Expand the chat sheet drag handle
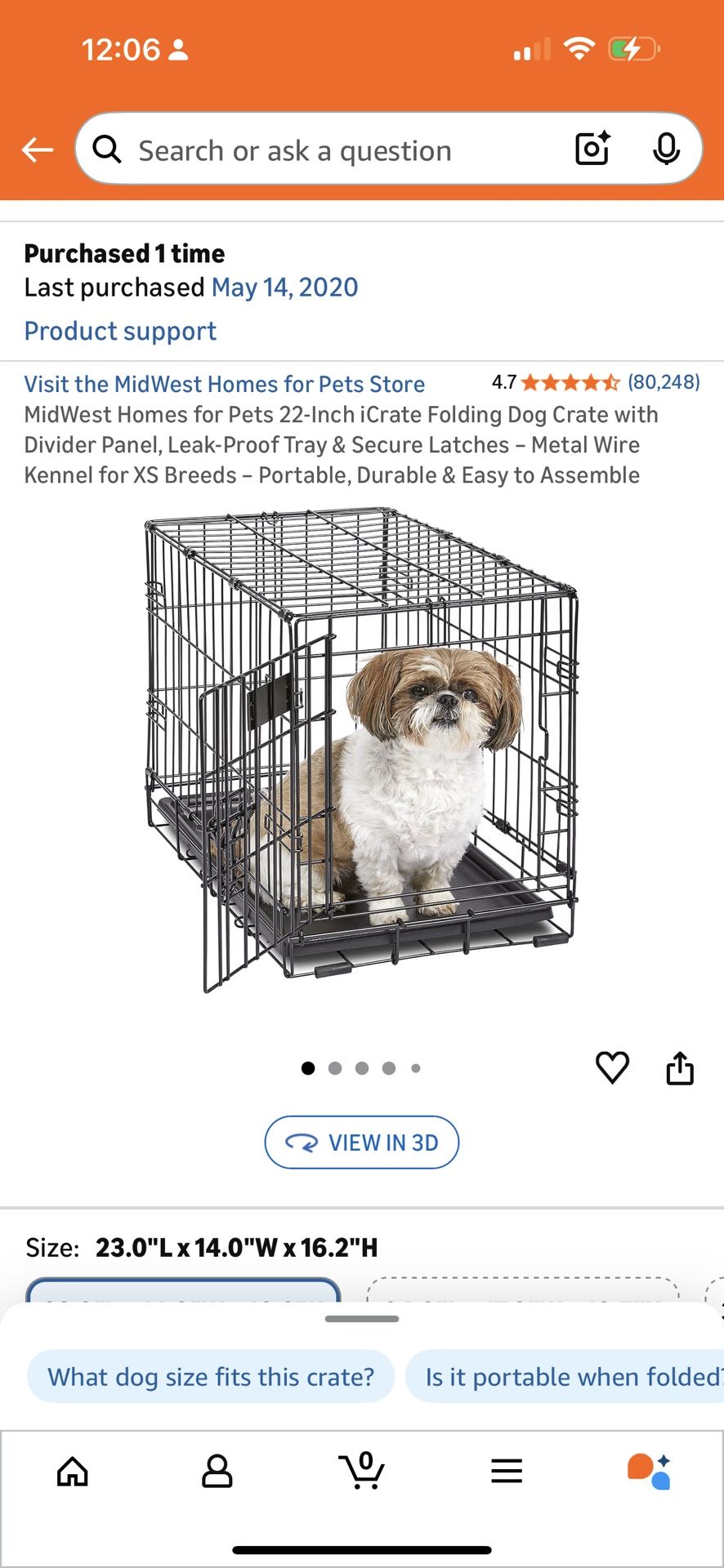 (x=362, y=1317)
